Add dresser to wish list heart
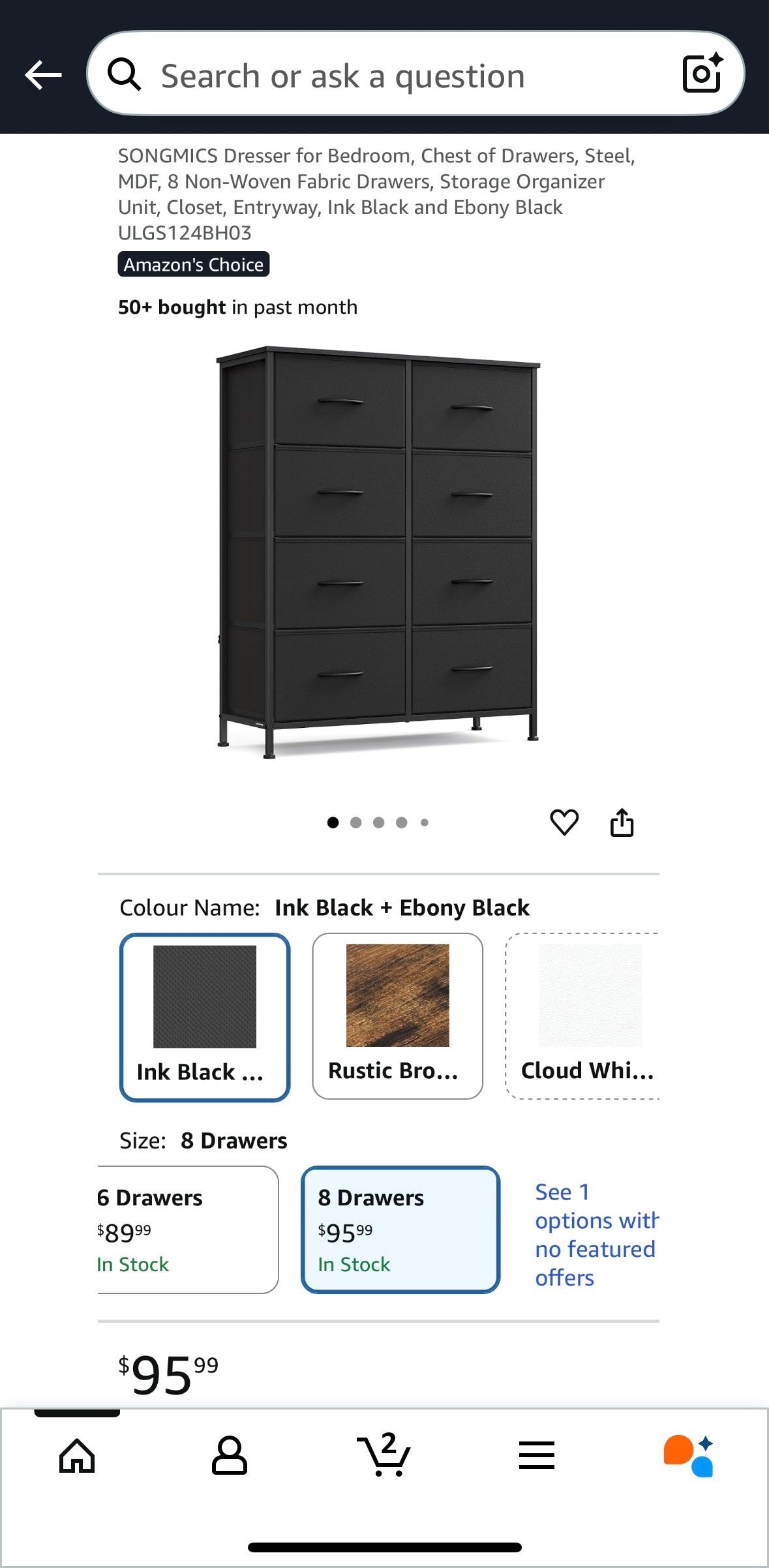 (564, 822)
